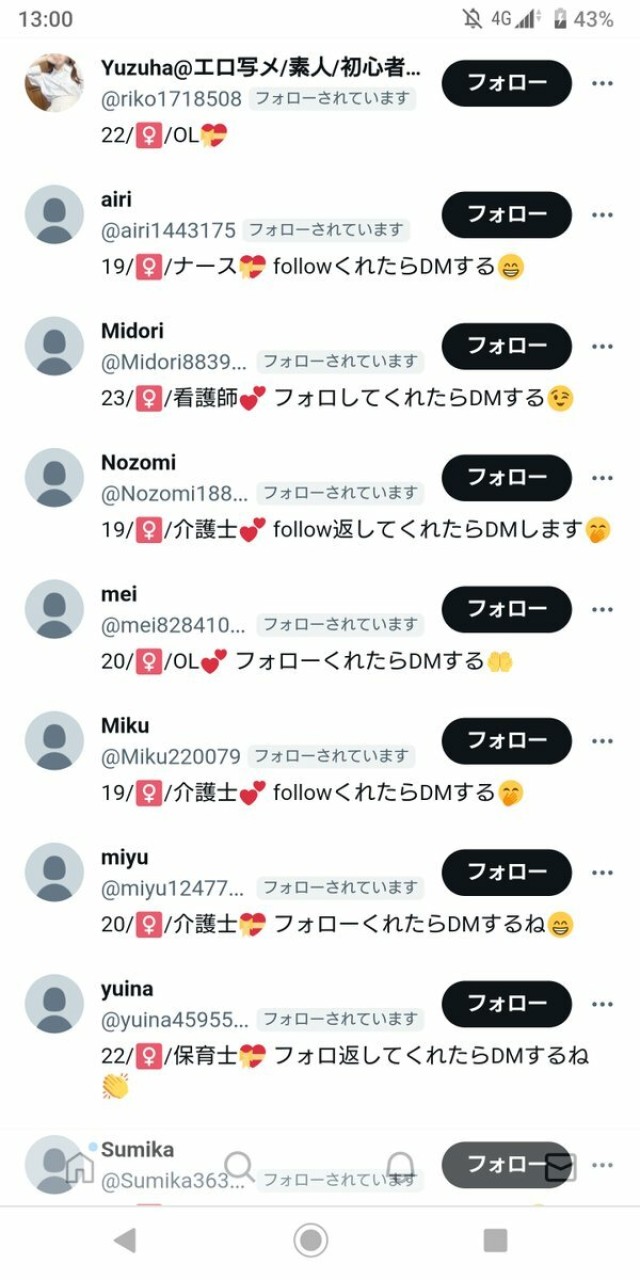Show more options for Nozomi
The image size is (640, 1280).
point(602,478)
